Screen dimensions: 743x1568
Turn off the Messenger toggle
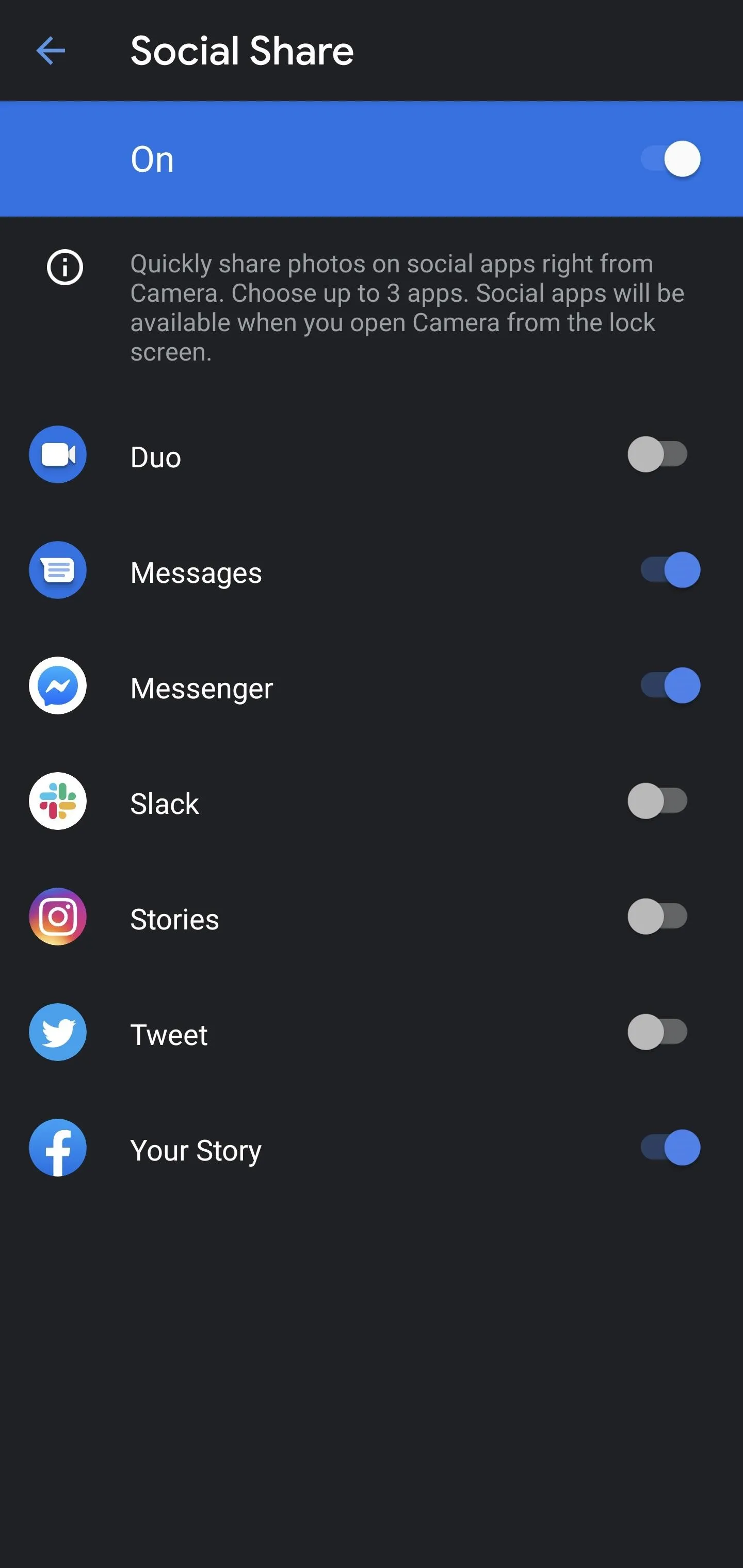(670, 685)
